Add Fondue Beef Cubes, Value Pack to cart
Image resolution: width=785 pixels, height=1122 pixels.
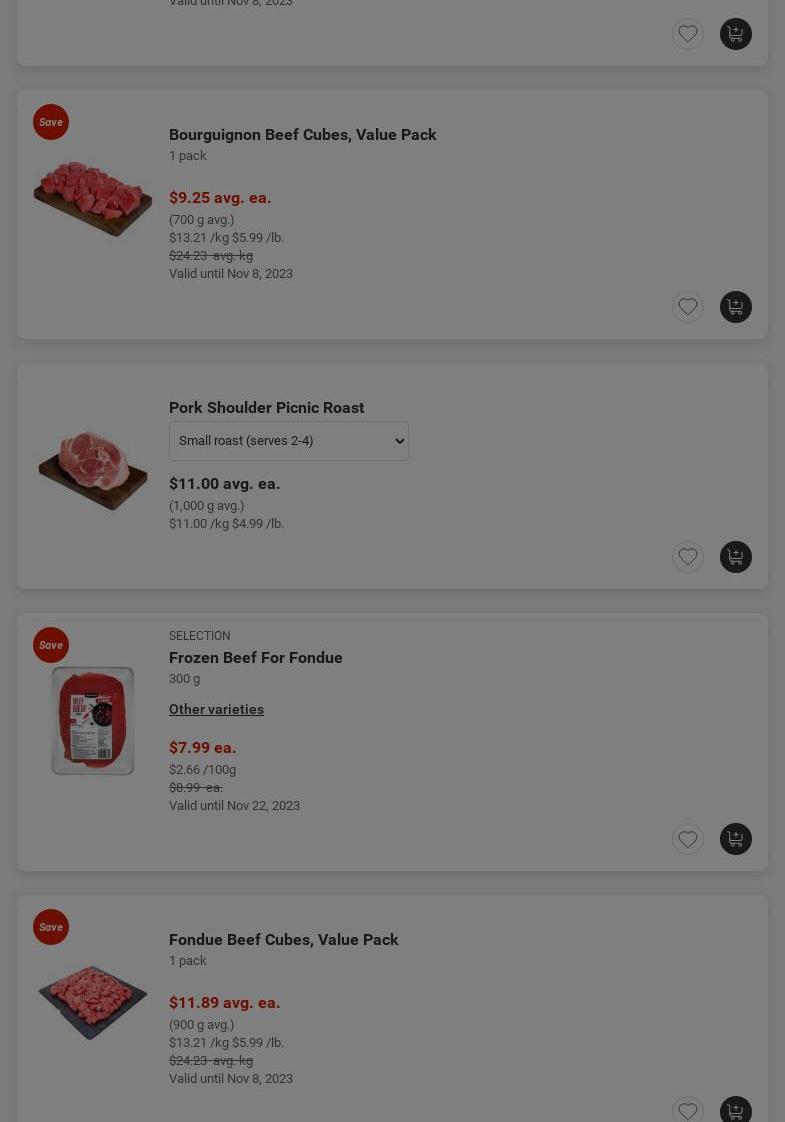coord(736,1110)
